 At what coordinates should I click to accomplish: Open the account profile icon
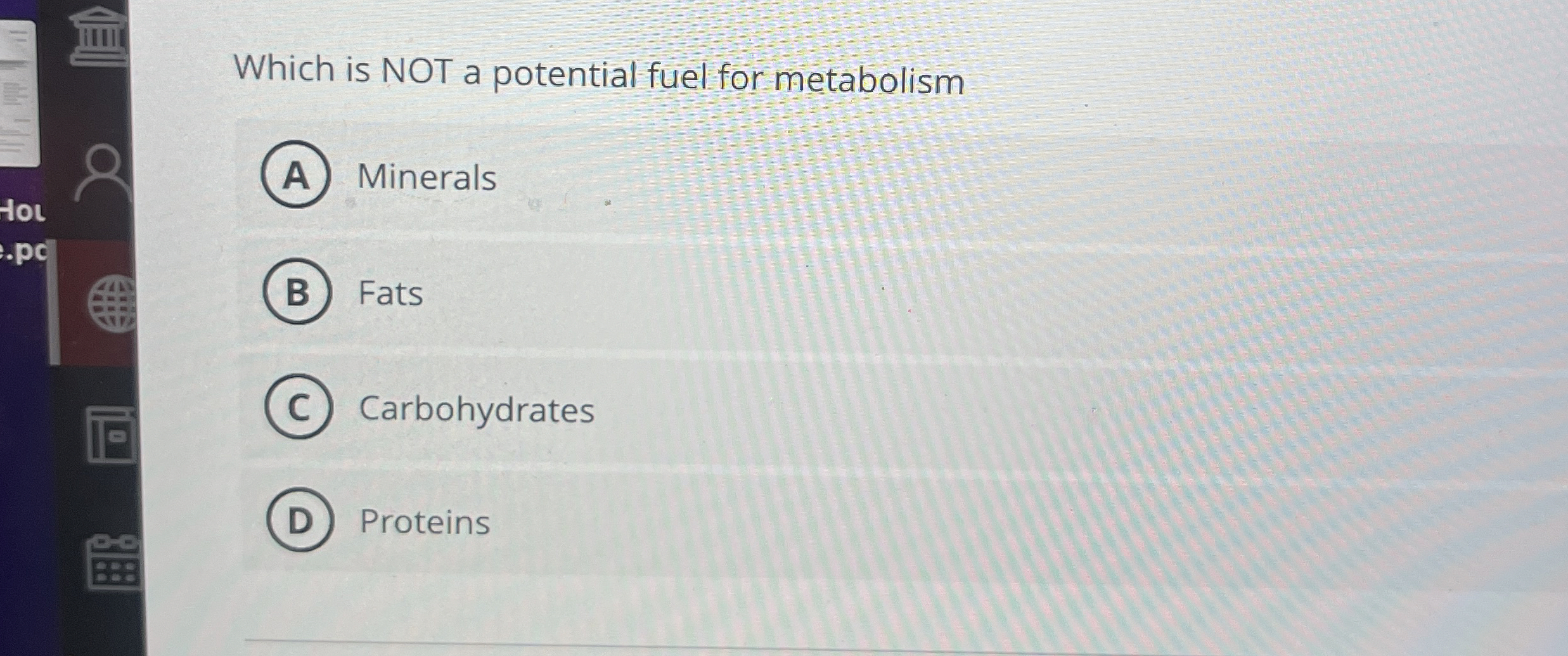coord(103,173)
